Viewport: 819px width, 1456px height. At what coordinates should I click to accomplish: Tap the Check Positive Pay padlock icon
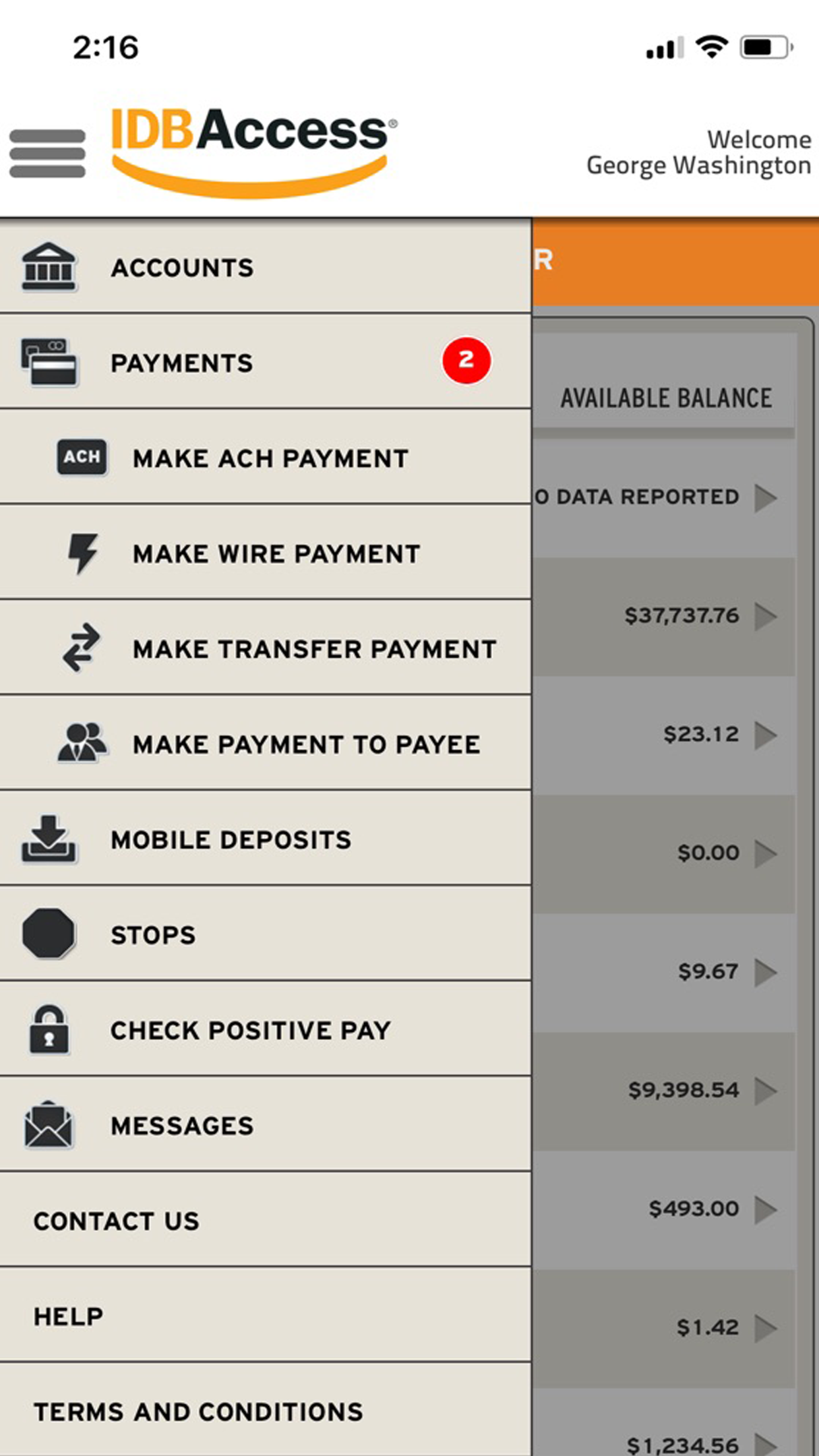pyautogui.click(x=47, y=1029)
